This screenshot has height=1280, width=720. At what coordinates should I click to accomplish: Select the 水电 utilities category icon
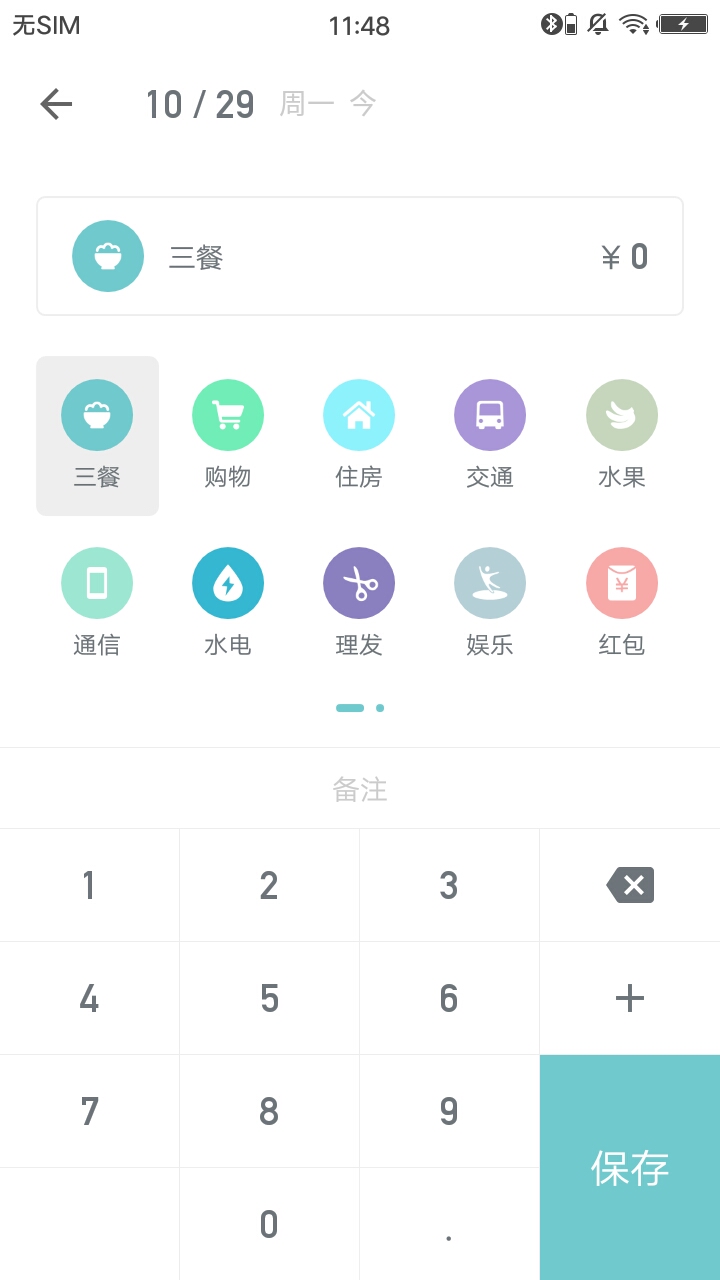point(228,582)
